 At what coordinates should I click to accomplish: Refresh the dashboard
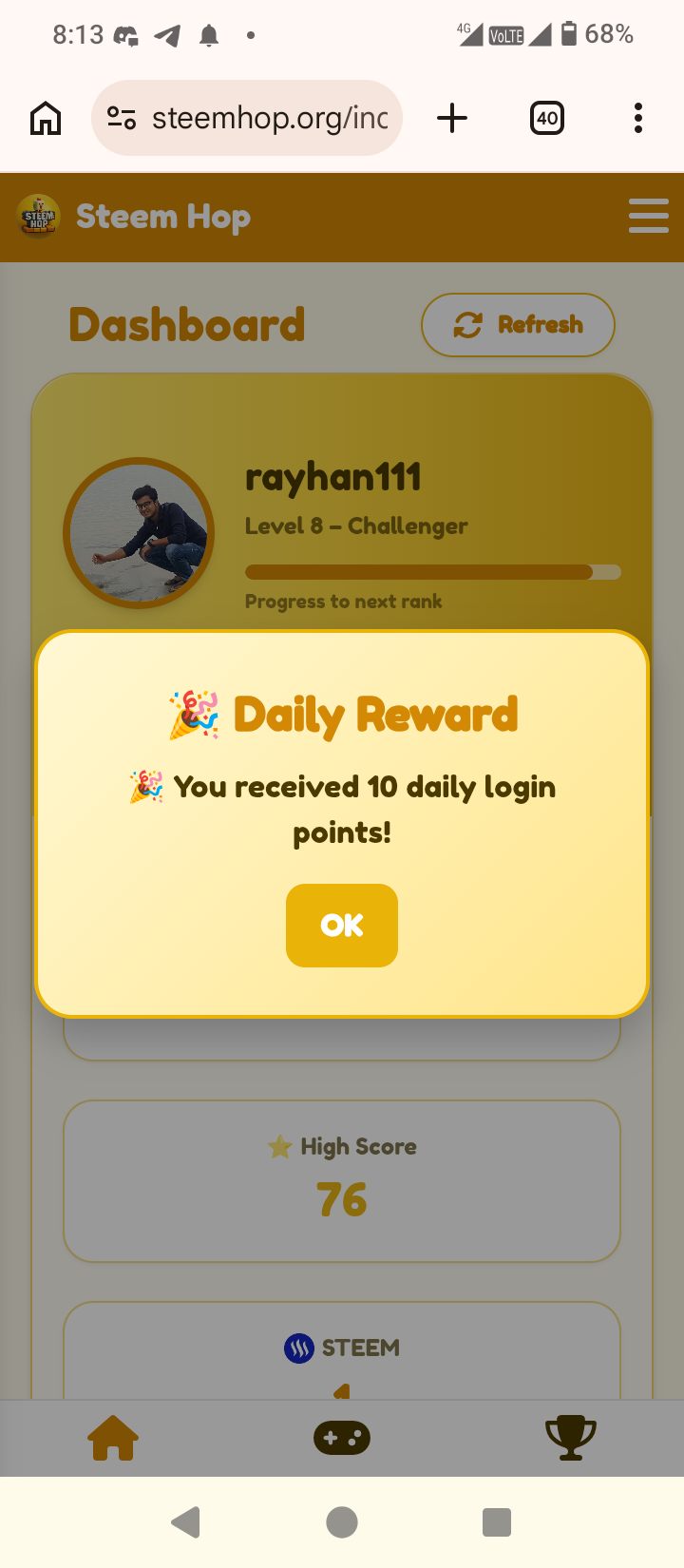[x=518, y=325]
